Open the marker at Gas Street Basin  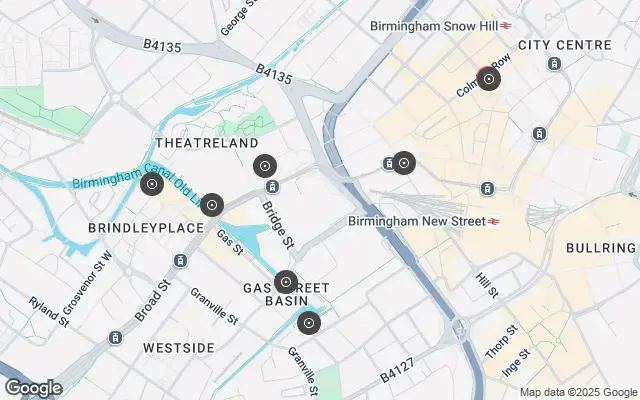click(x=285, y=283)
